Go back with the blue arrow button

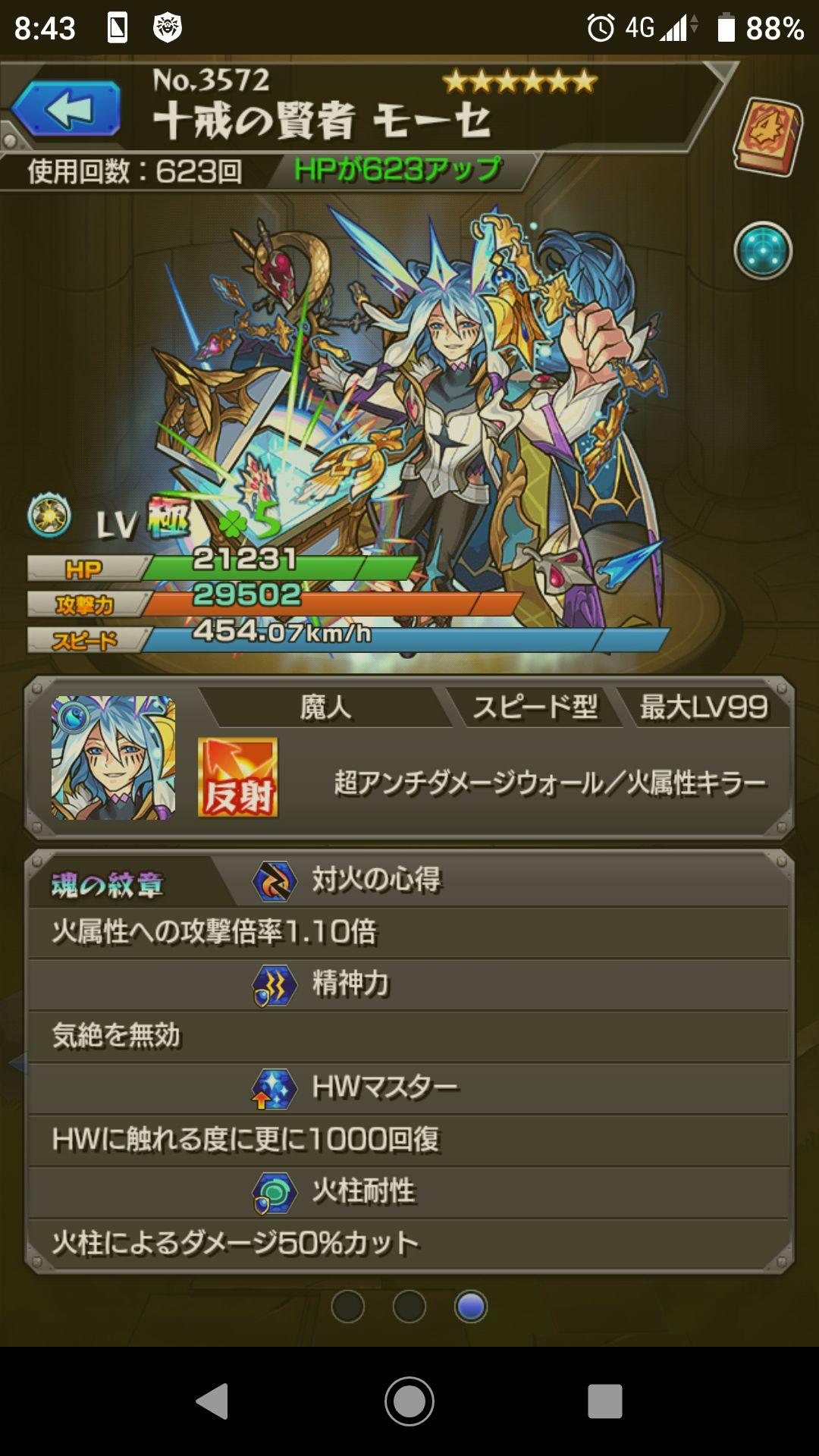[67, 109]
